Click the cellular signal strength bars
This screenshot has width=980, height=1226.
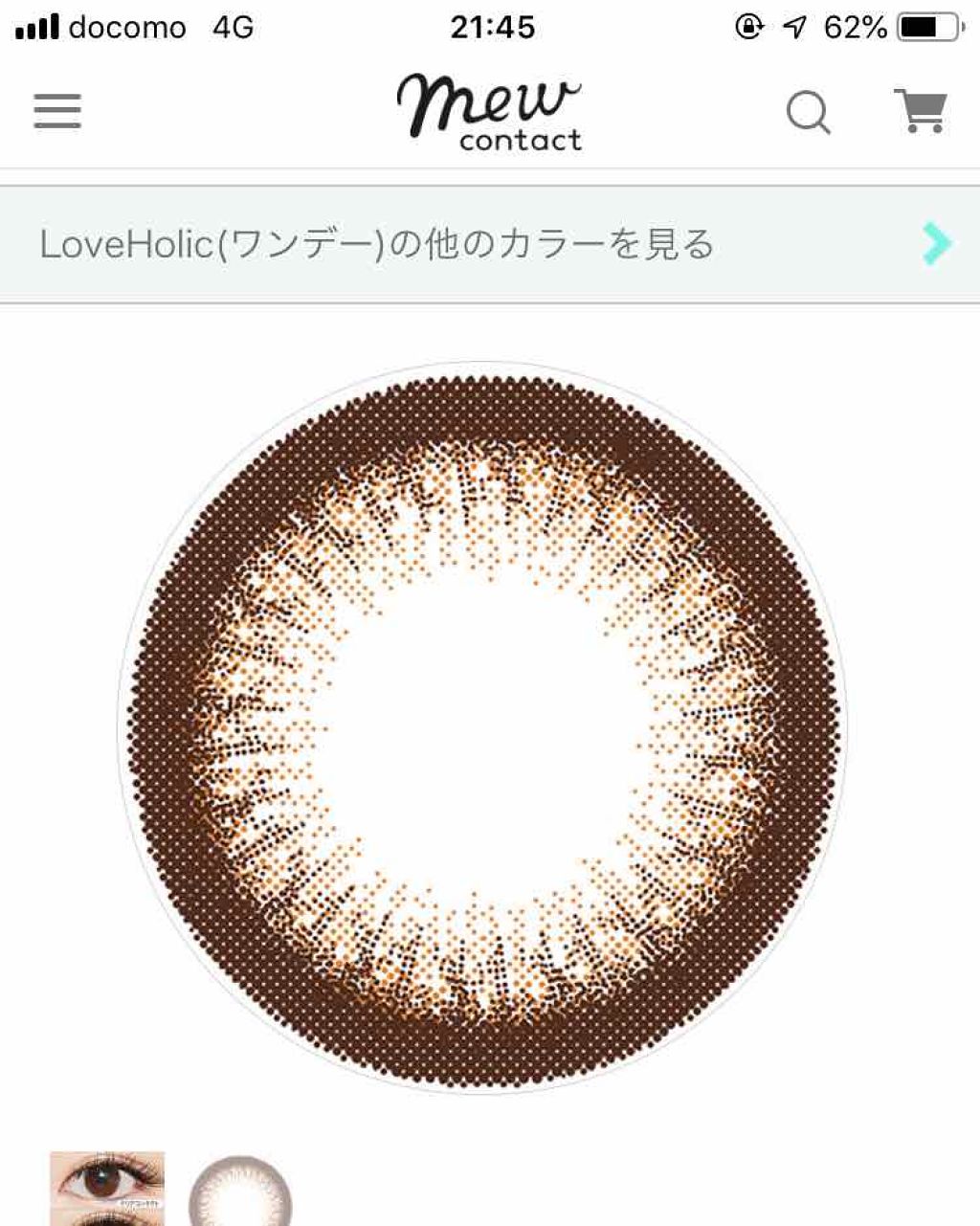coord(35,26)
